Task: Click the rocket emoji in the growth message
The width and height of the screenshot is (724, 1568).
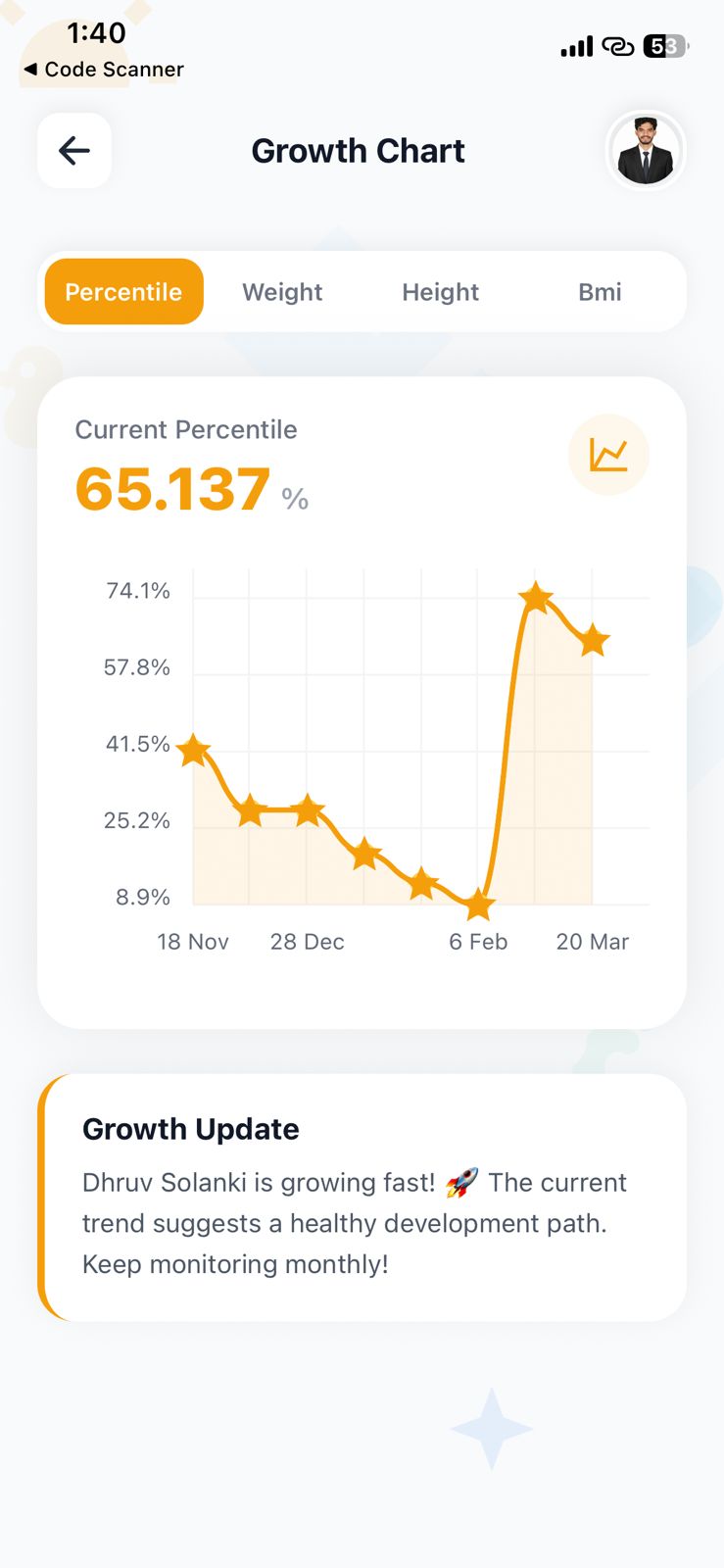Action: [x=461, y=1182]
